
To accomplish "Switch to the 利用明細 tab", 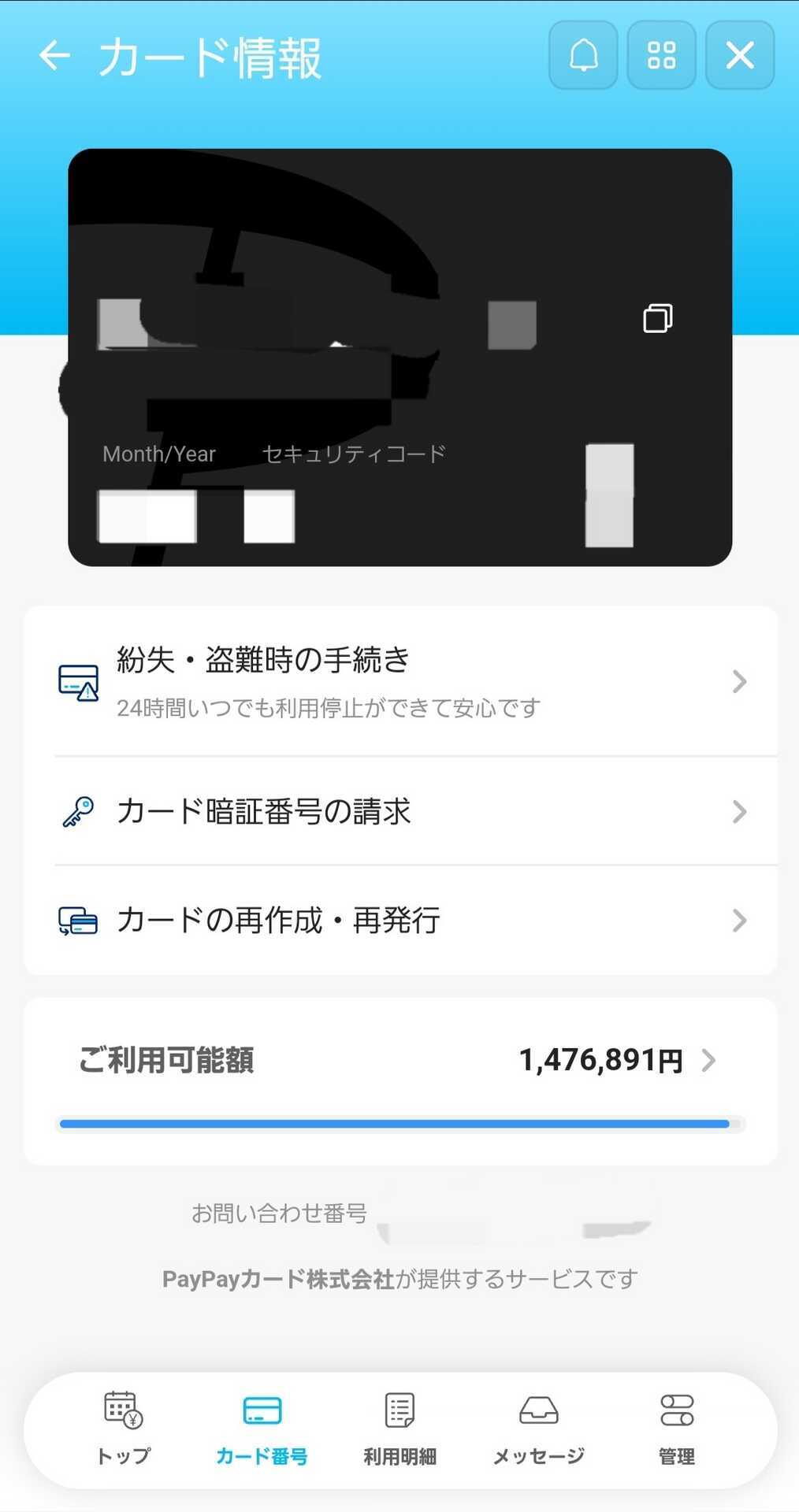I will [399, 1429].
